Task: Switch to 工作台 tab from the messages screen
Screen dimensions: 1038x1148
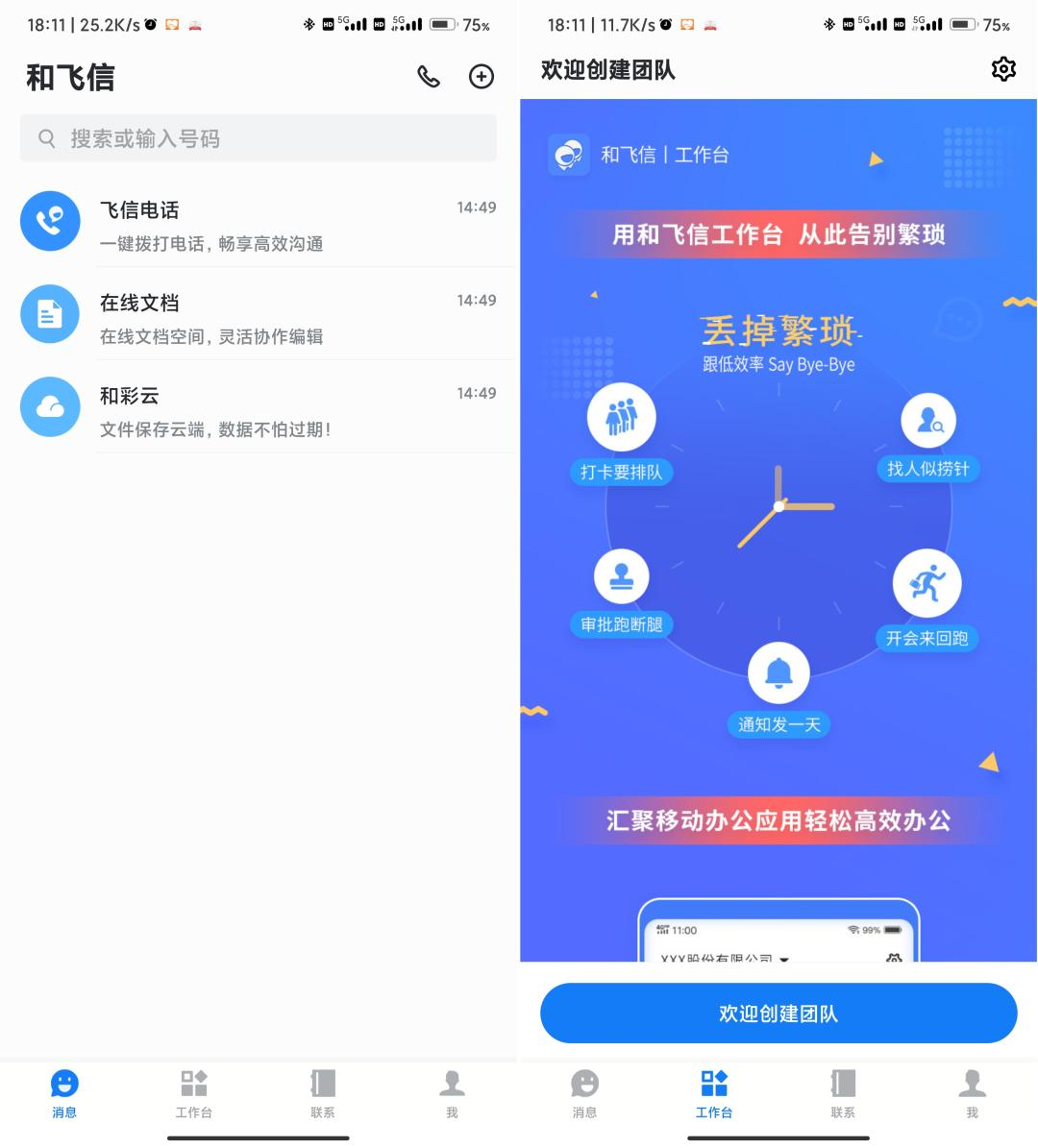Action: point(194,1094)
